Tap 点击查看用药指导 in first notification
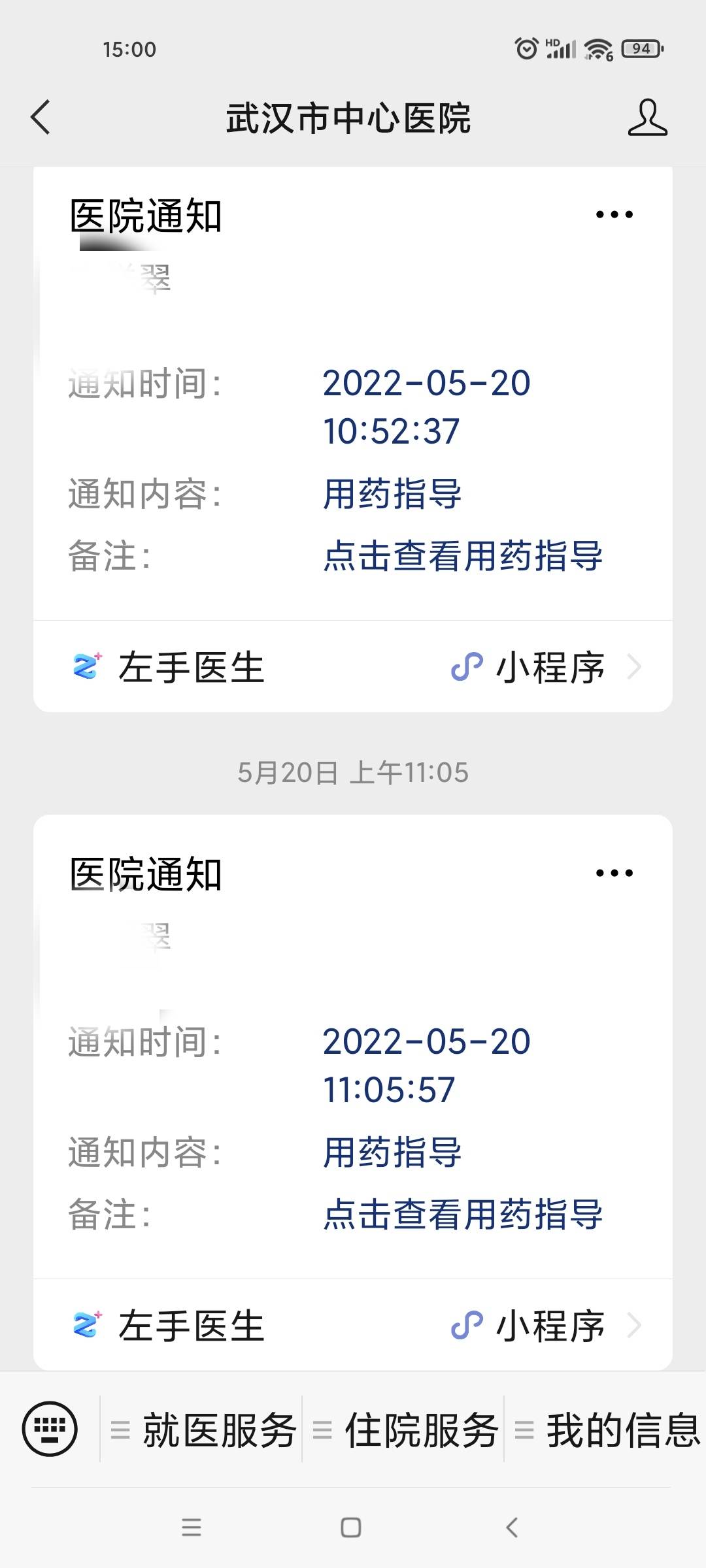The height and width of the screenshot is (1568, 706). point(464,555)
